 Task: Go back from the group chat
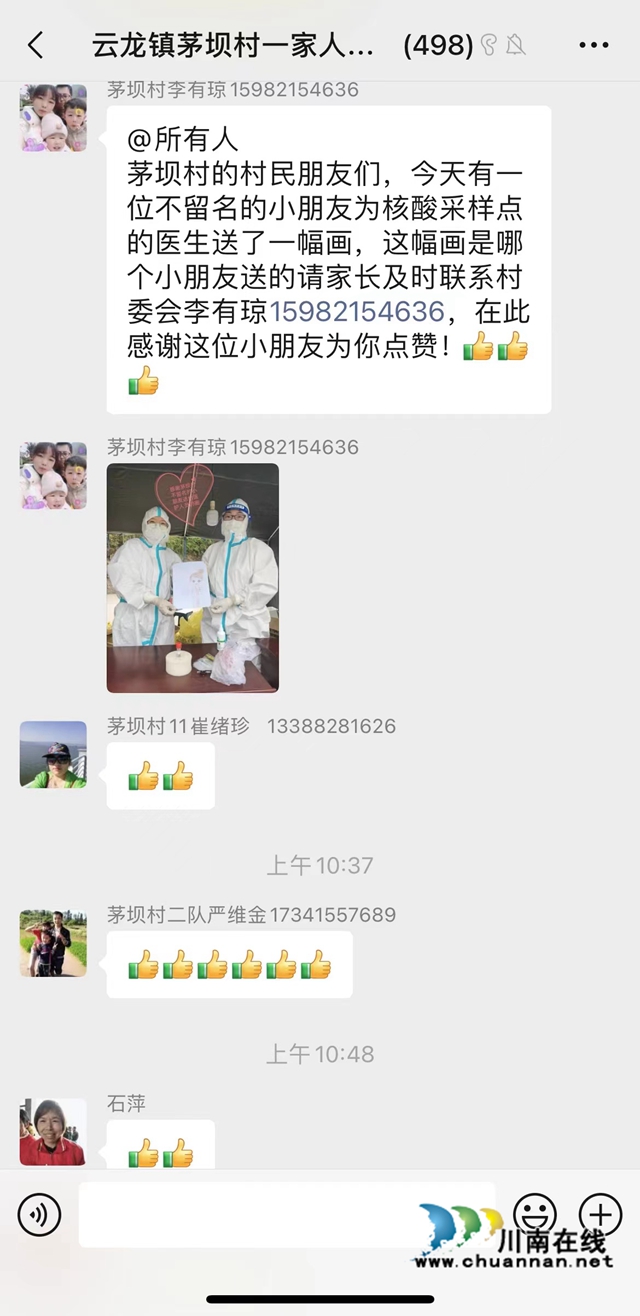[x=36, y=44]
